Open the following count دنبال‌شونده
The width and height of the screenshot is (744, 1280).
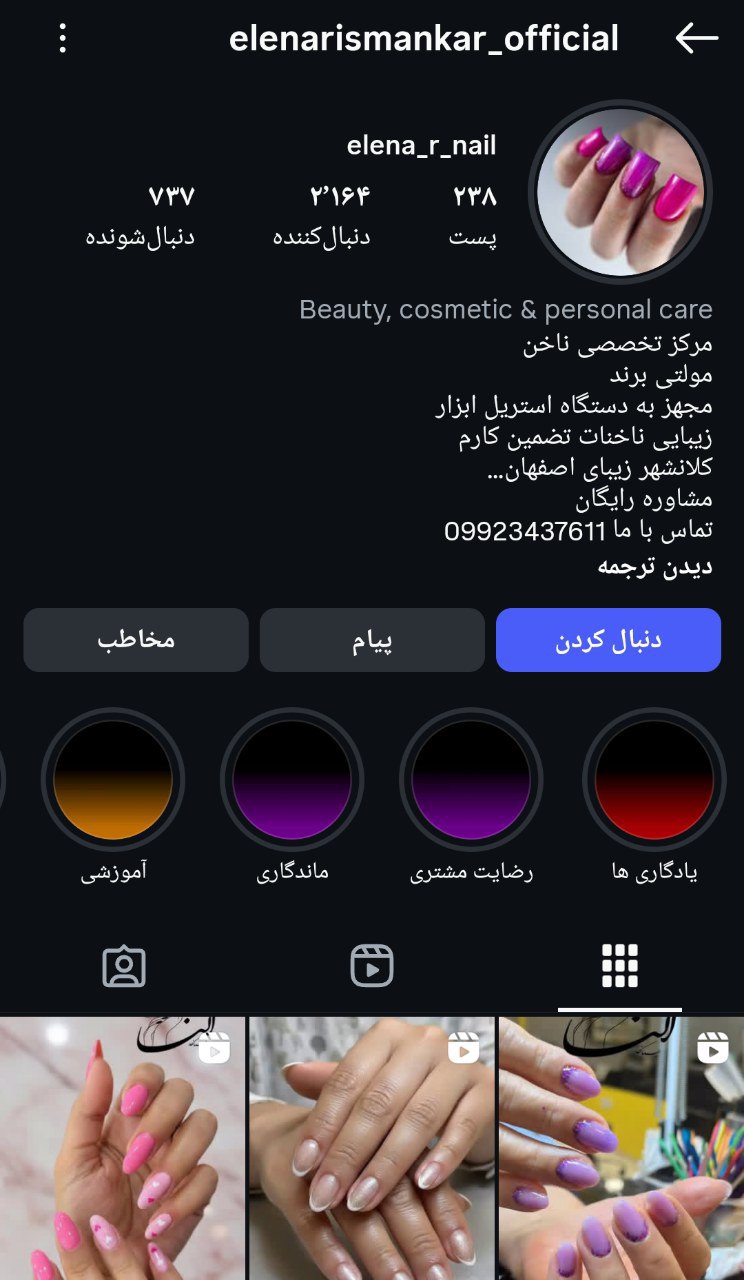(x=140, y=212)
